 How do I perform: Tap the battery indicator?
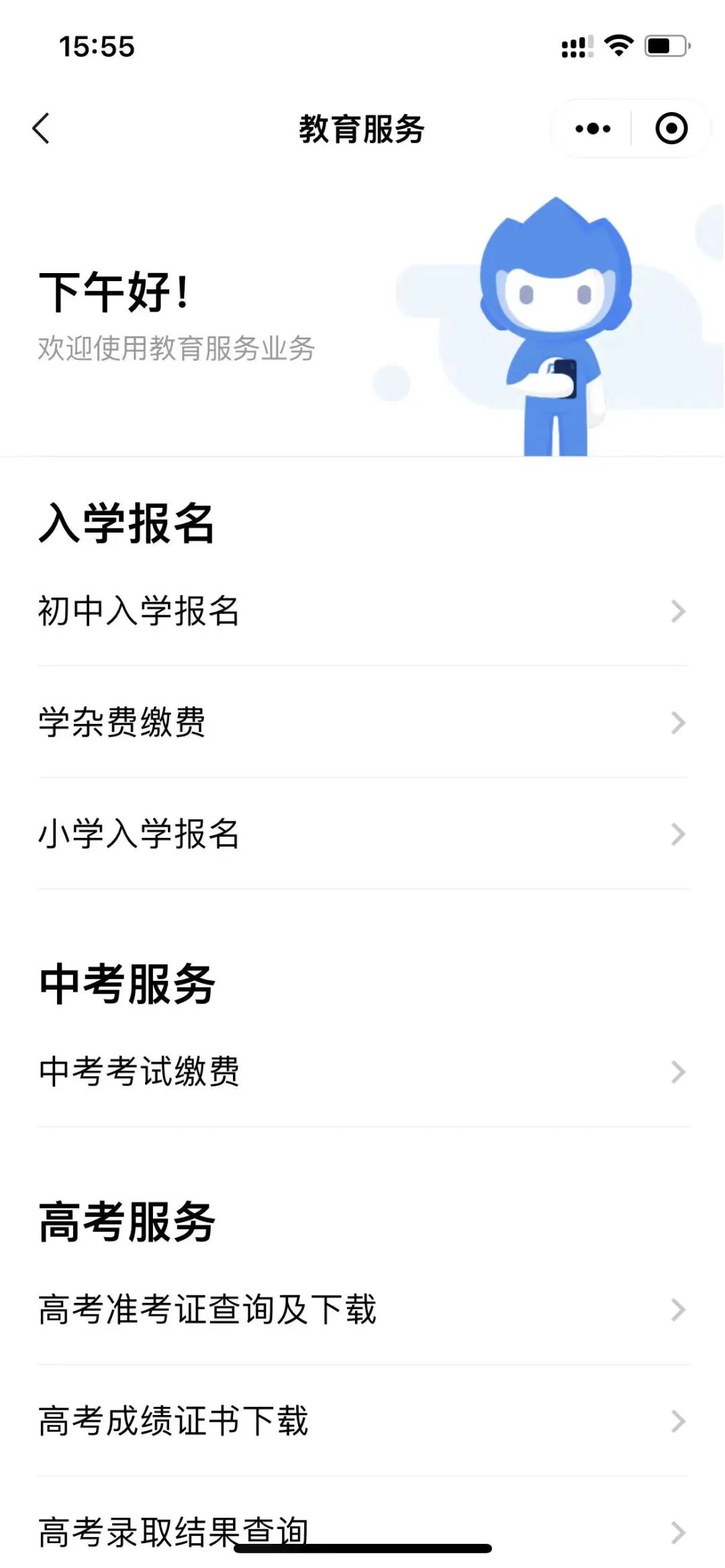pyautogui.click(x=663, y=44)
